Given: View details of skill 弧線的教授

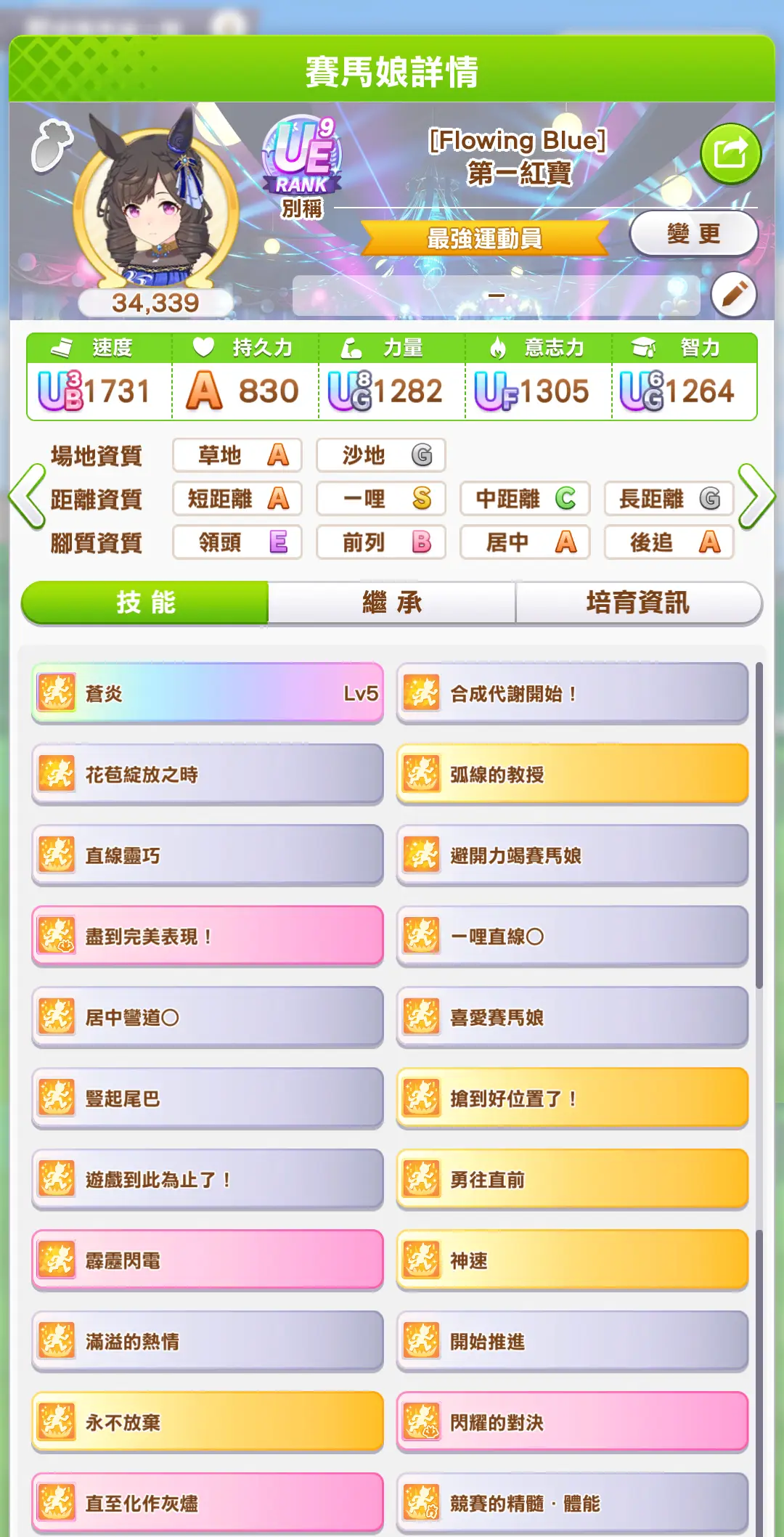Looking at the screenshot, I should click(572, 775).
